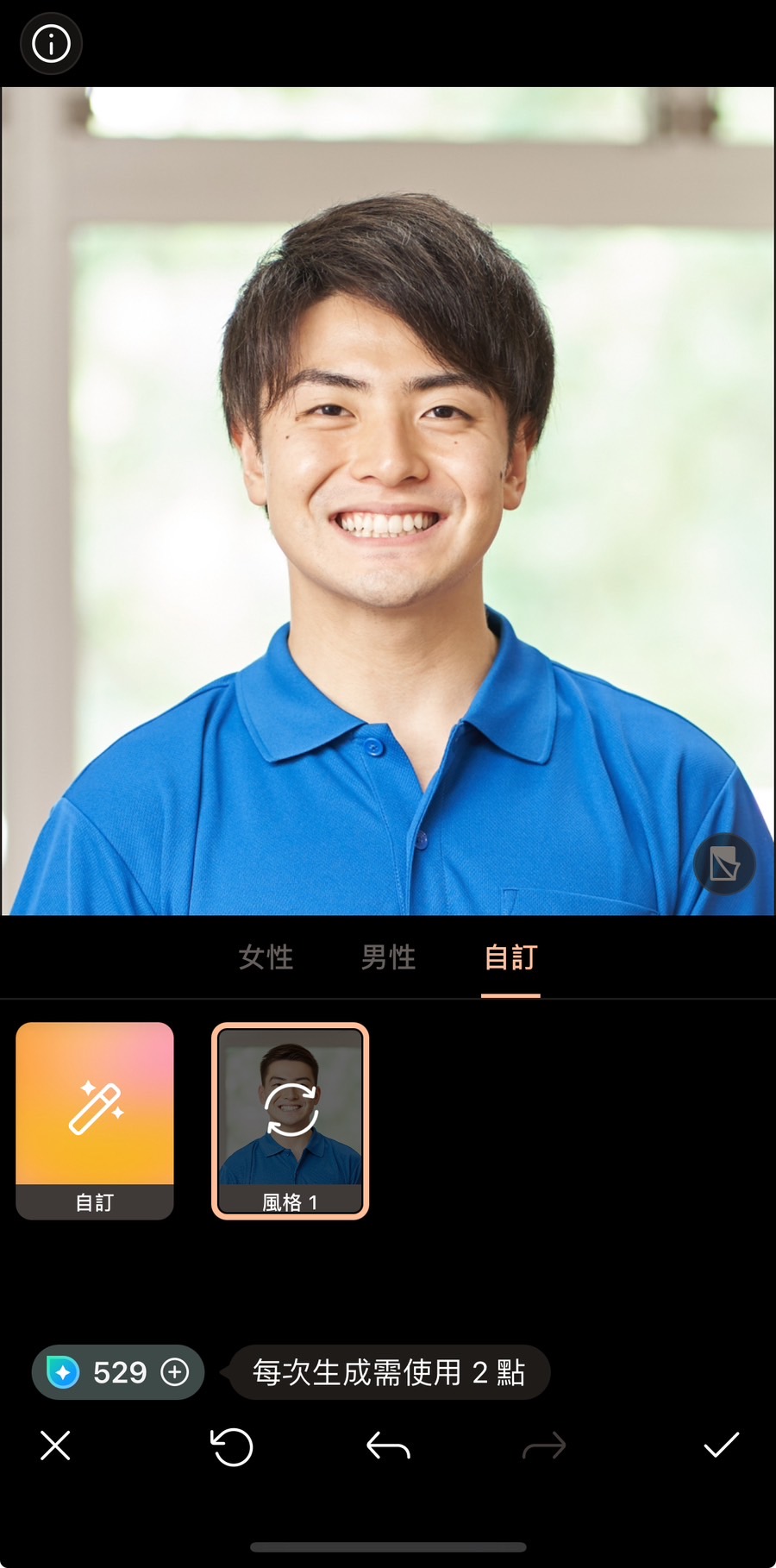Add points using the plus button
Screen dimensions: 776x1568
175,1372
